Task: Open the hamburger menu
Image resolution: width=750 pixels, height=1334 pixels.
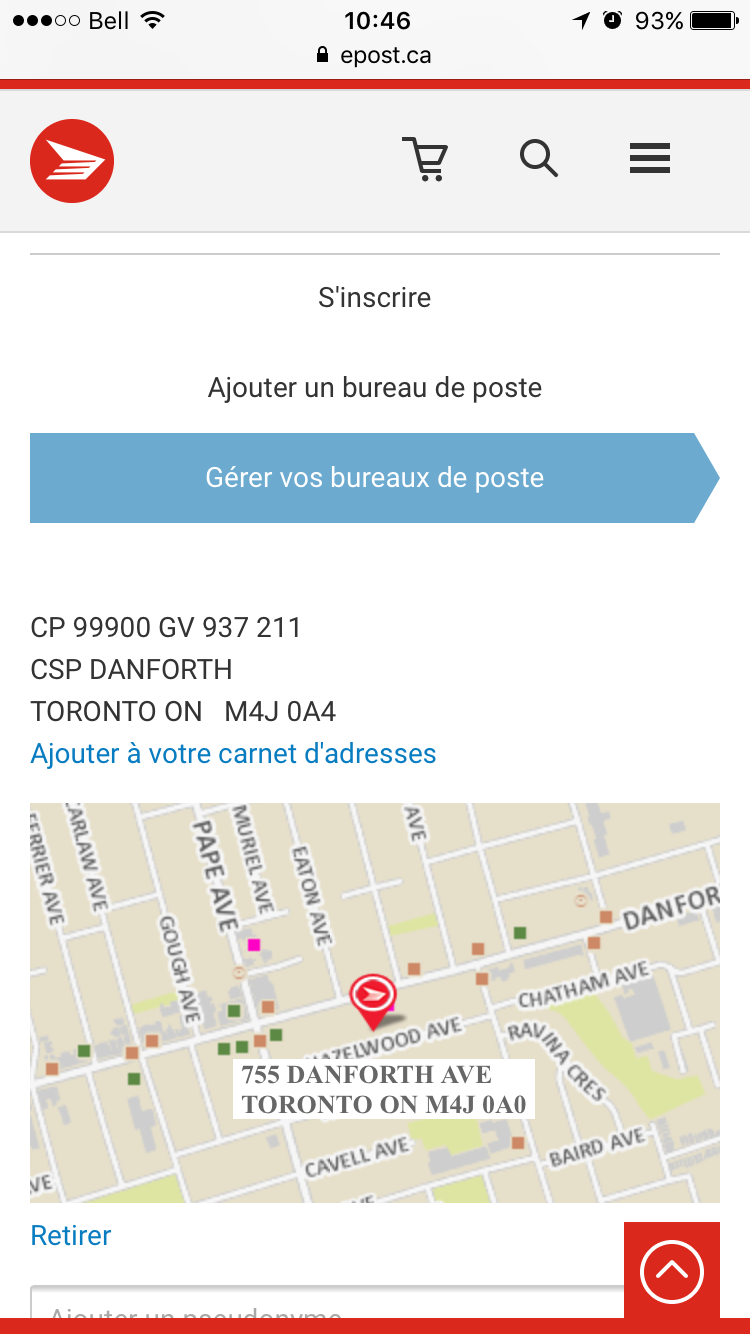Action: 650,159
